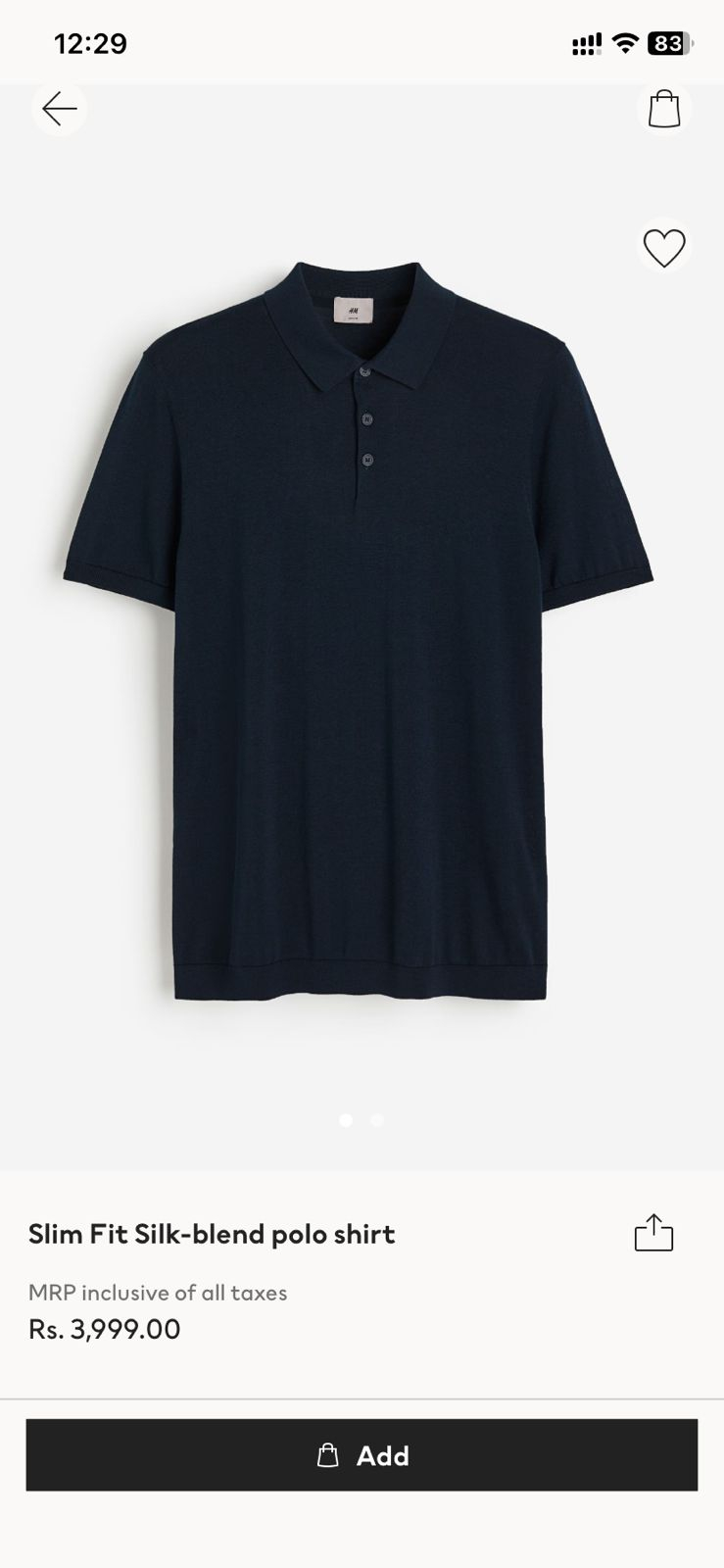Share the Silk-blend polo shirt

[x=653, y=1233]
